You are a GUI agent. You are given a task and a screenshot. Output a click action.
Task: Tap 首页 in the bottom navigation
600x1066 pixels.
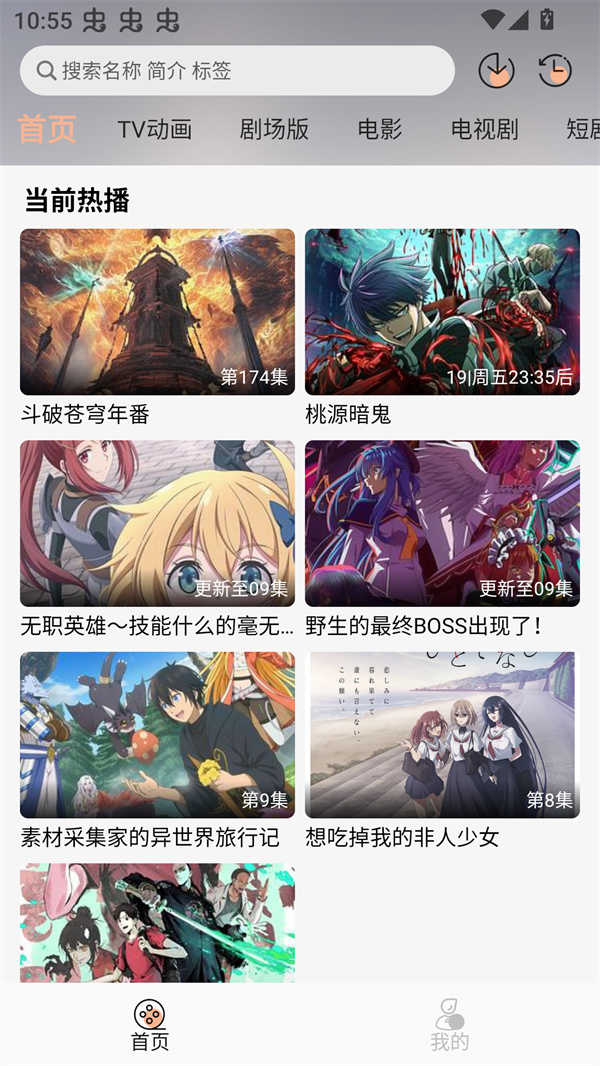(x=150, y=1025)
